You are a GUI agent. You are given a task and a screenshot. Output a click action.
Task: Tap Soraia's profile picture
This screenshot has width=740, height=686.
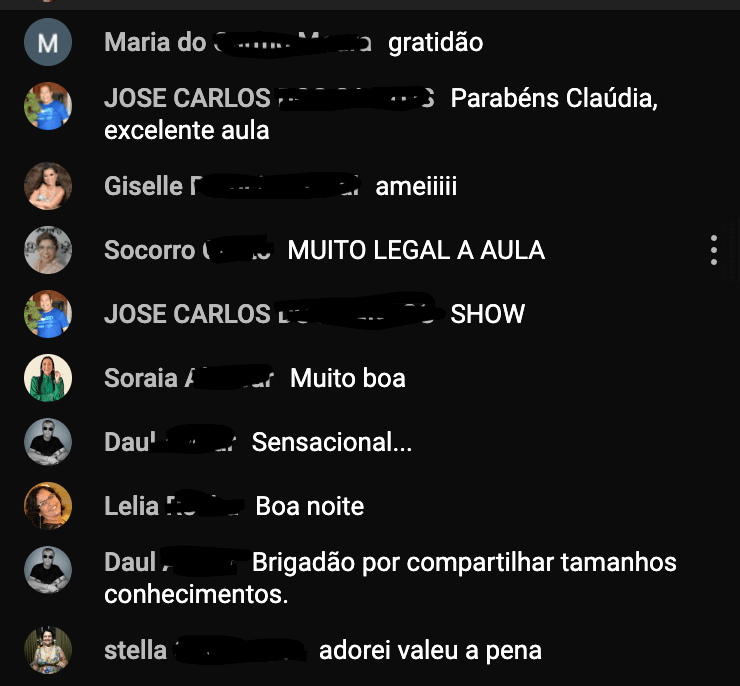click(x=48, y=378)
